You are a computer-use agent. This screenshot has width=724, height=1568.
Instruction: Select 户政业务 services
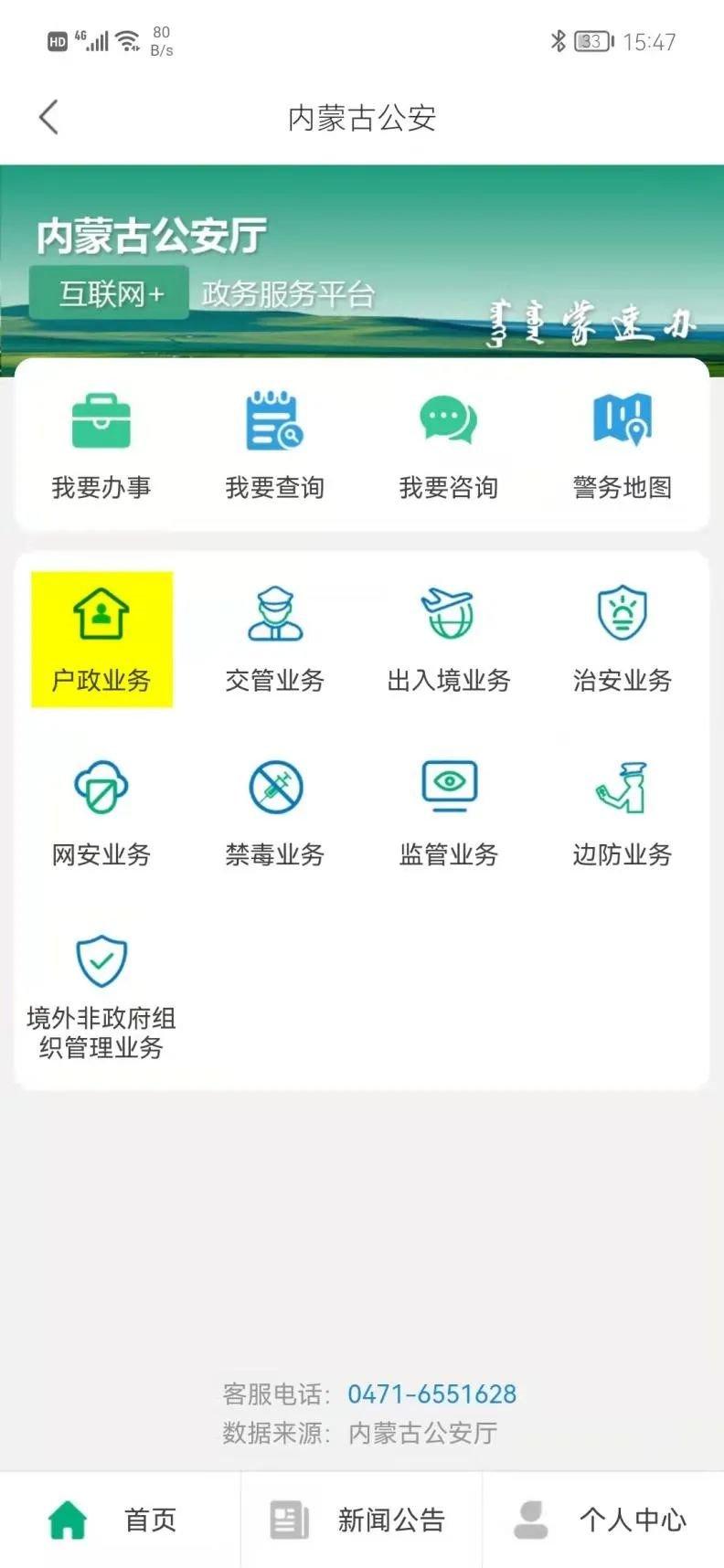[101, 640]
